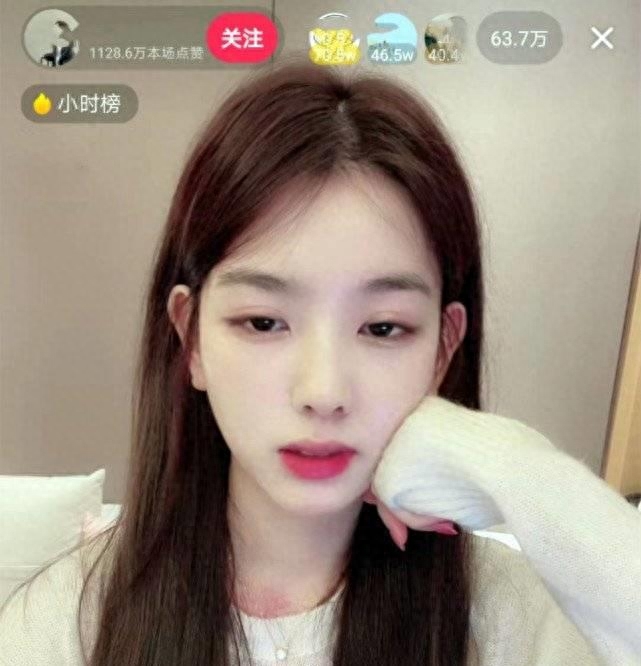Screen dimensions: 641x666
Task: Follow the streamer with 关注 button
Action: coord(241,38)
